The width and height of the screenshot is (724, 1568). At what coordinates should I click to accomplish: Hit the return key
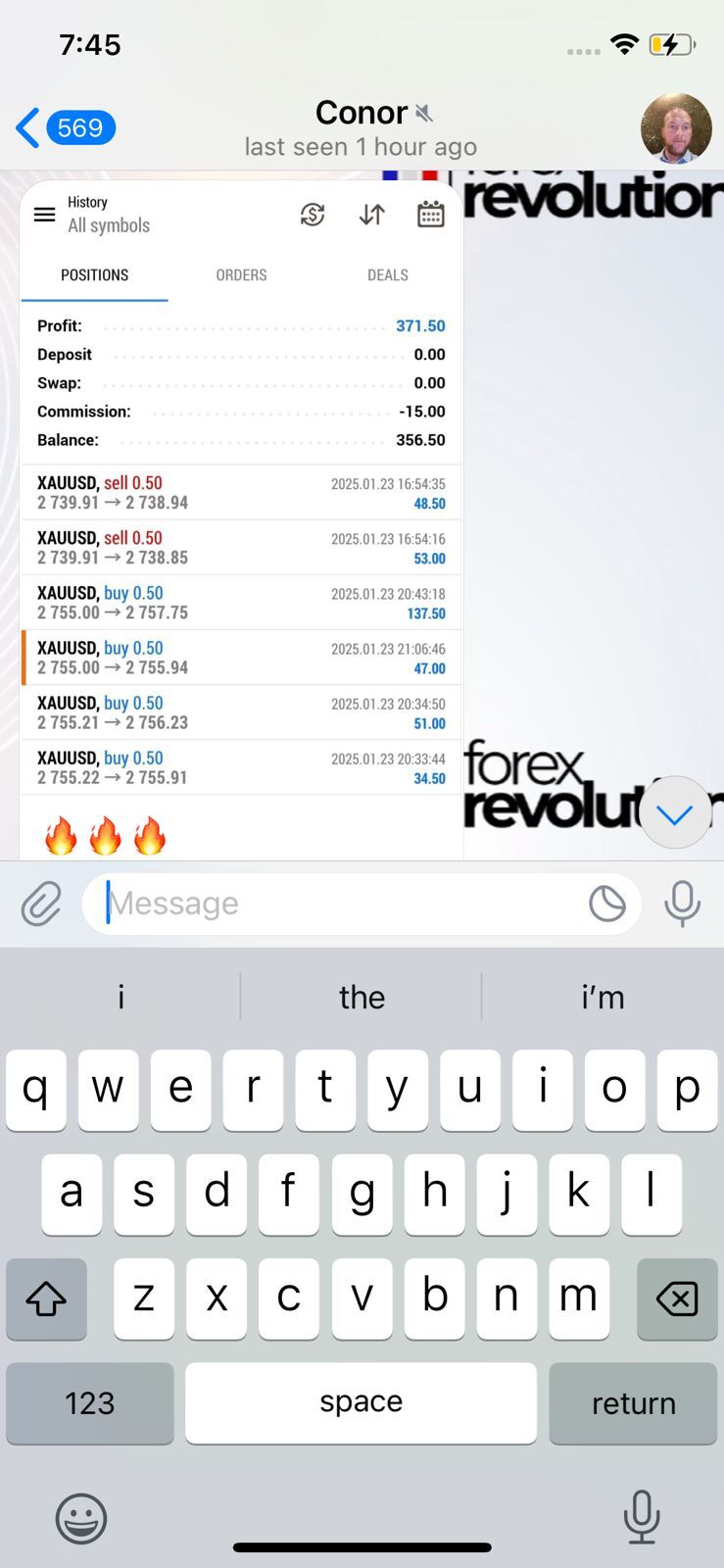(x=633, y=1402)
